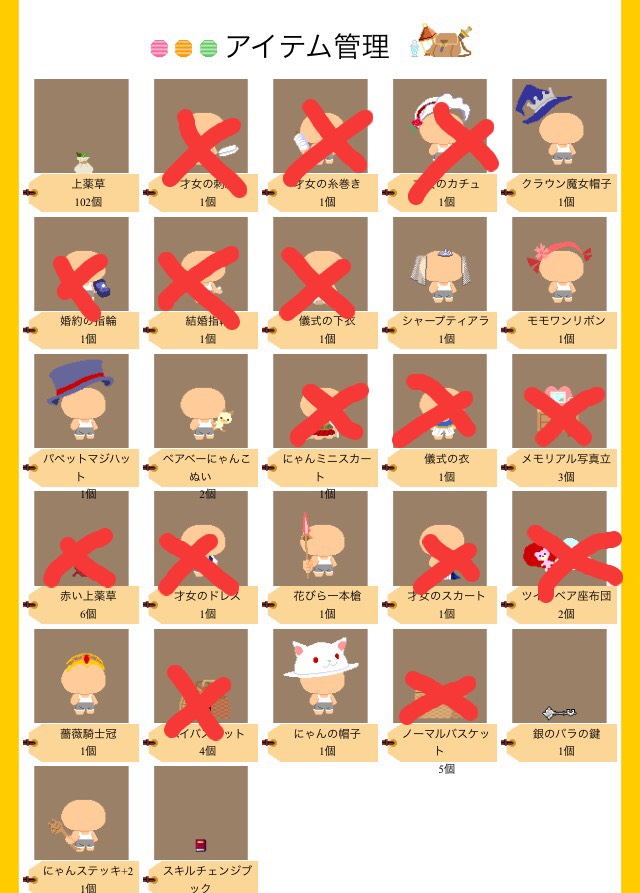
Task: Select the パペットマジハット item
Action: point(81,402)
